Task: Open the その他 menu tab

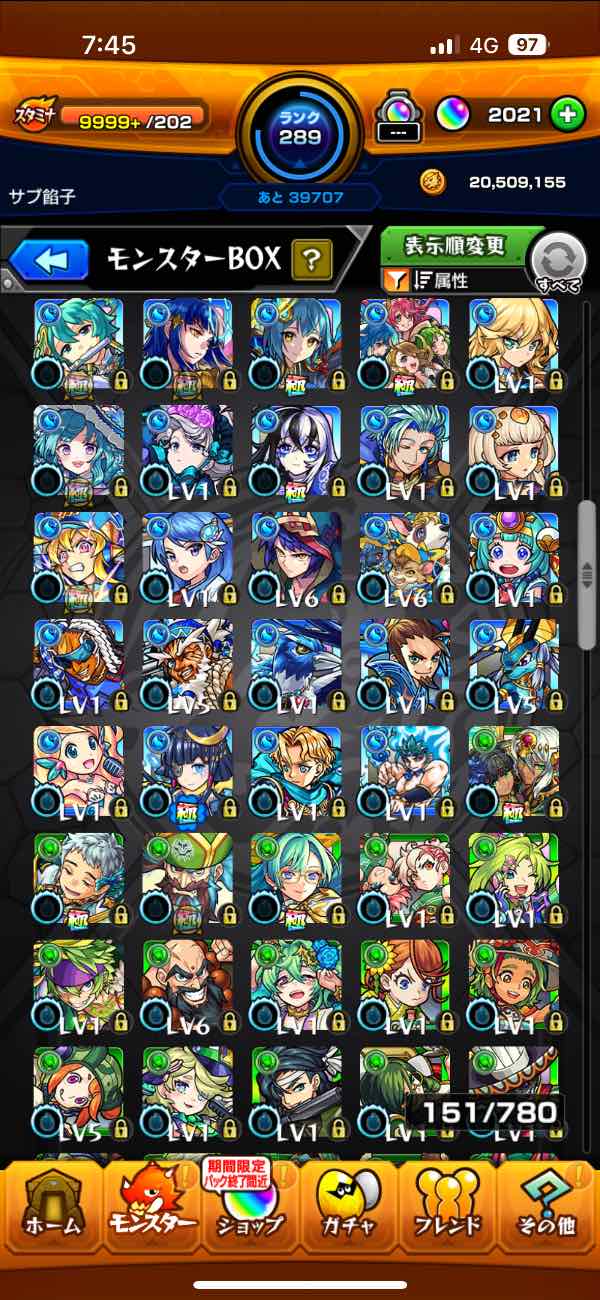Action: [547, 1212]
